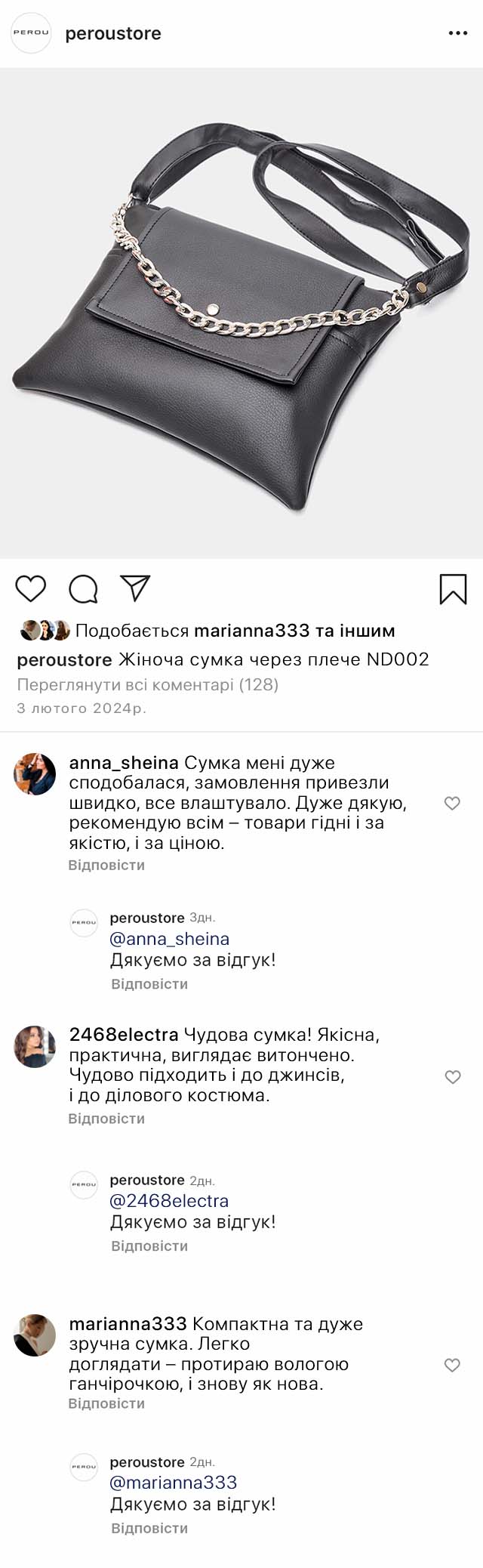483x1568 pixels.
Task: Open the black bag photo
Action: [x=241, y=313]
